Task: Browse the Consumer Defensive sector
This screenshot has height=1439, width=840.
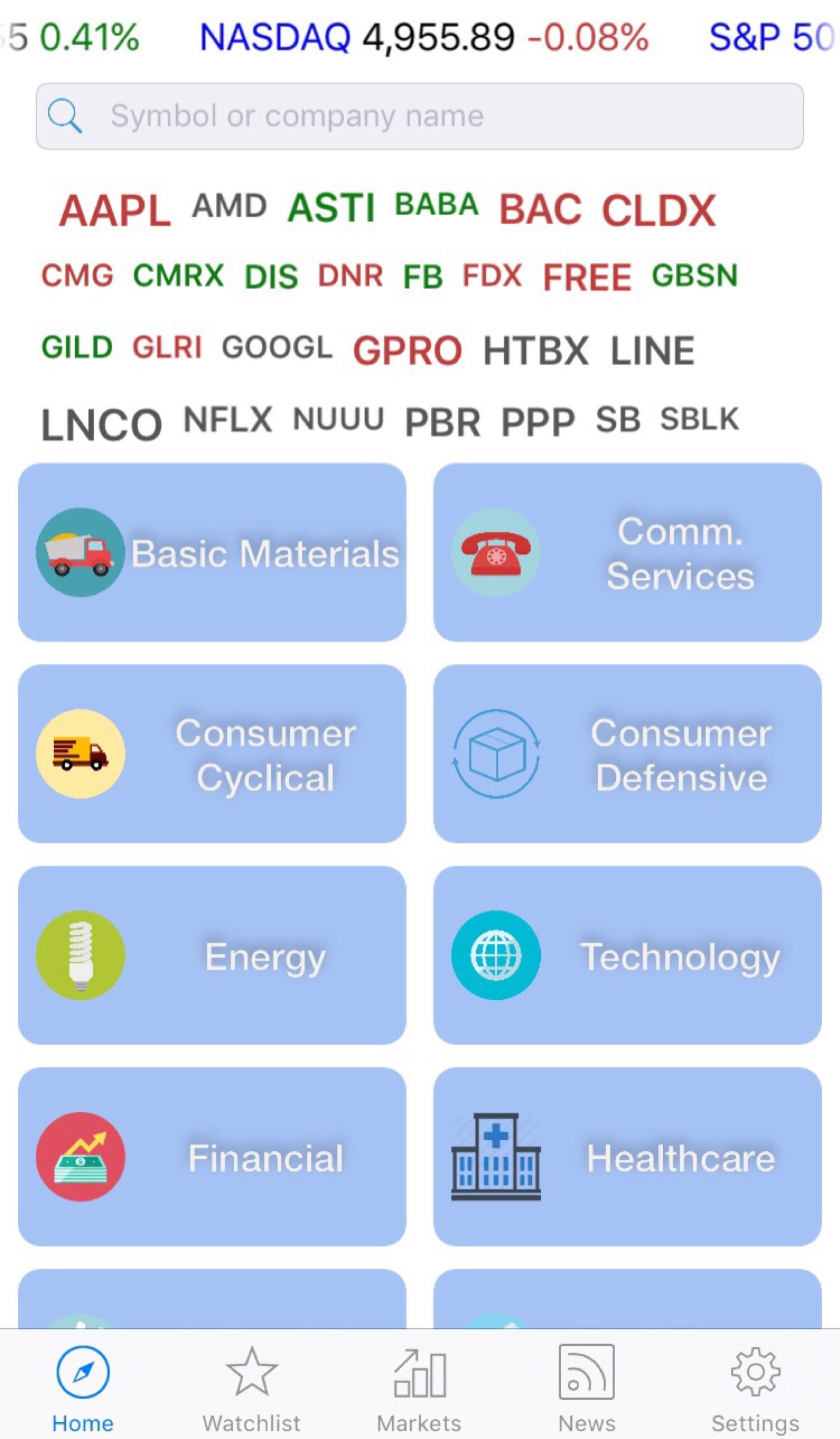Action: (627, 754)
